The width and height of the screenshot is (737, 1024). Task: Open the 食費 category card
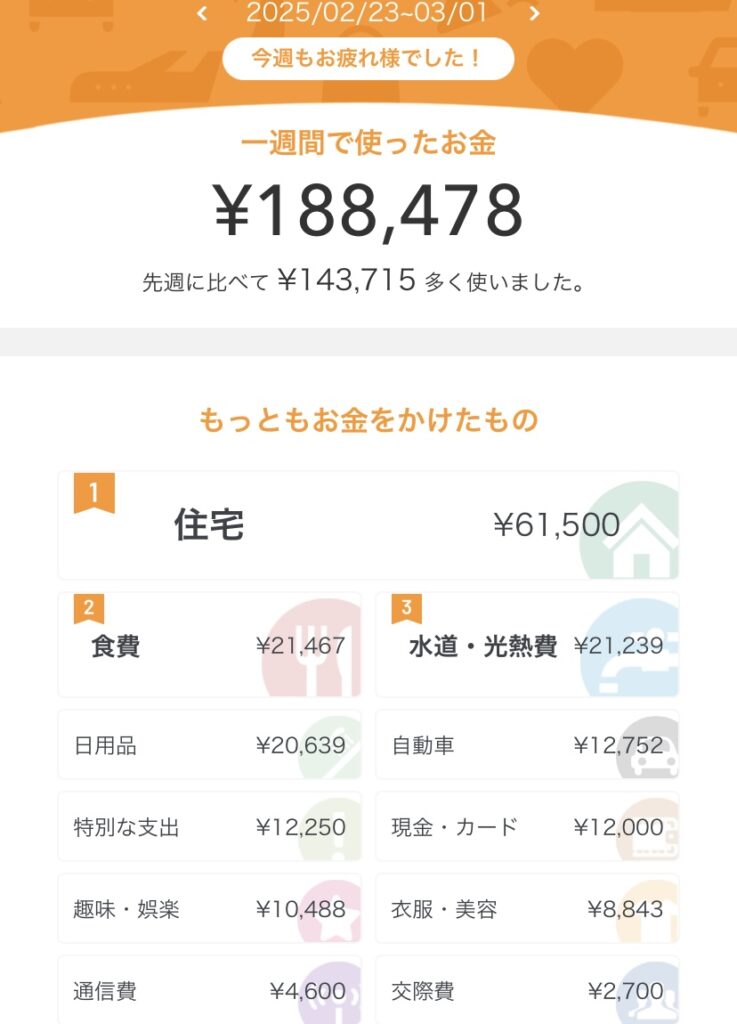pos(209,645)
